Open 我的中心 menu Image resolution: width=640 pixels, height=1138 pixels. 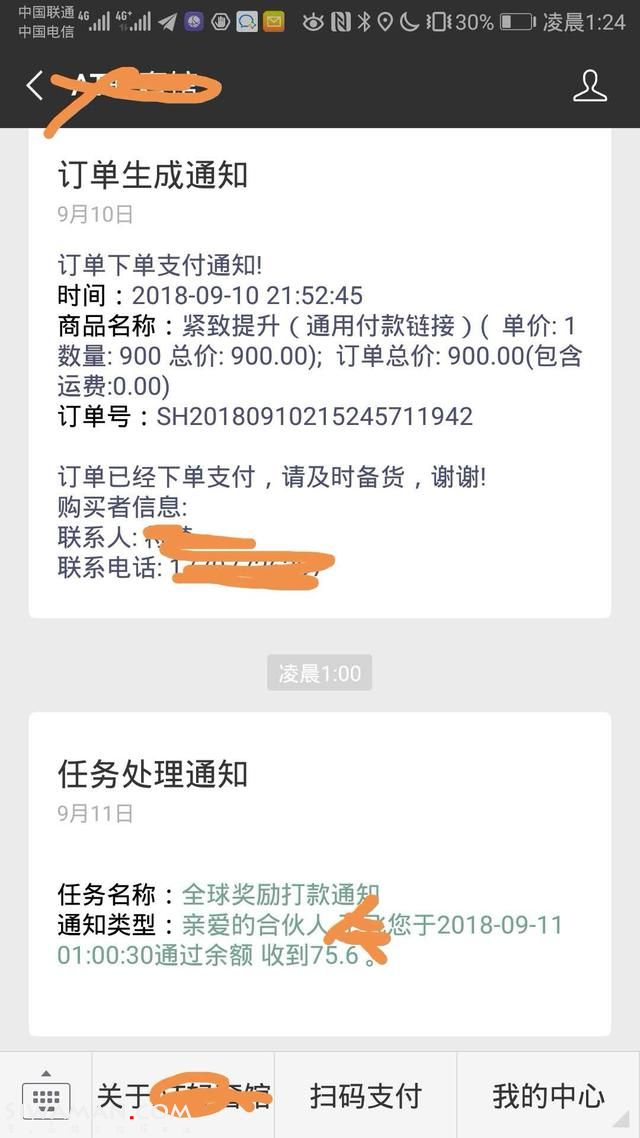pos(548,1096)
